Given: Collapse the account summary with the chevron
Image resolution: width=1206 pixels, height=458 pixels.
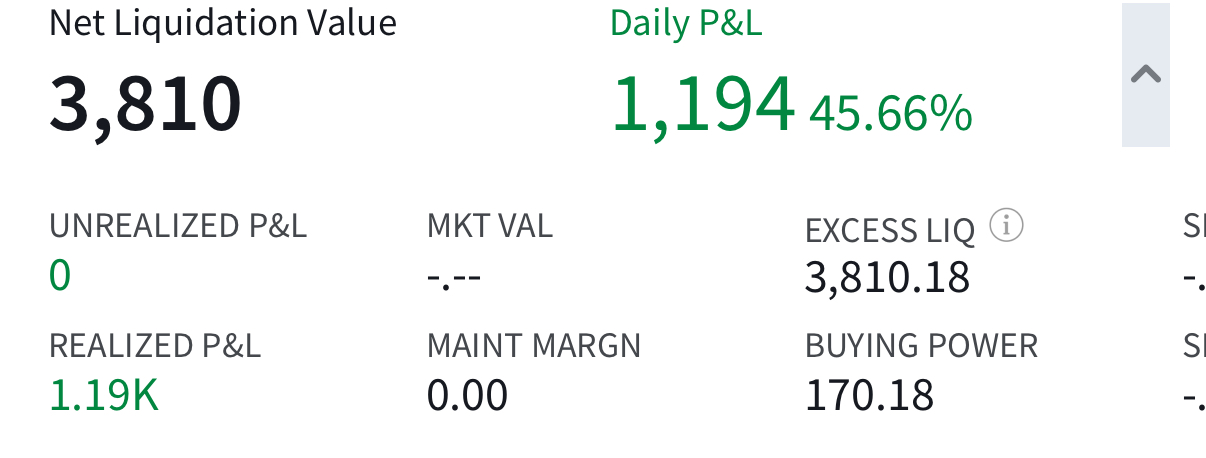Looking at the screenshot, I should click(1145, 75).
